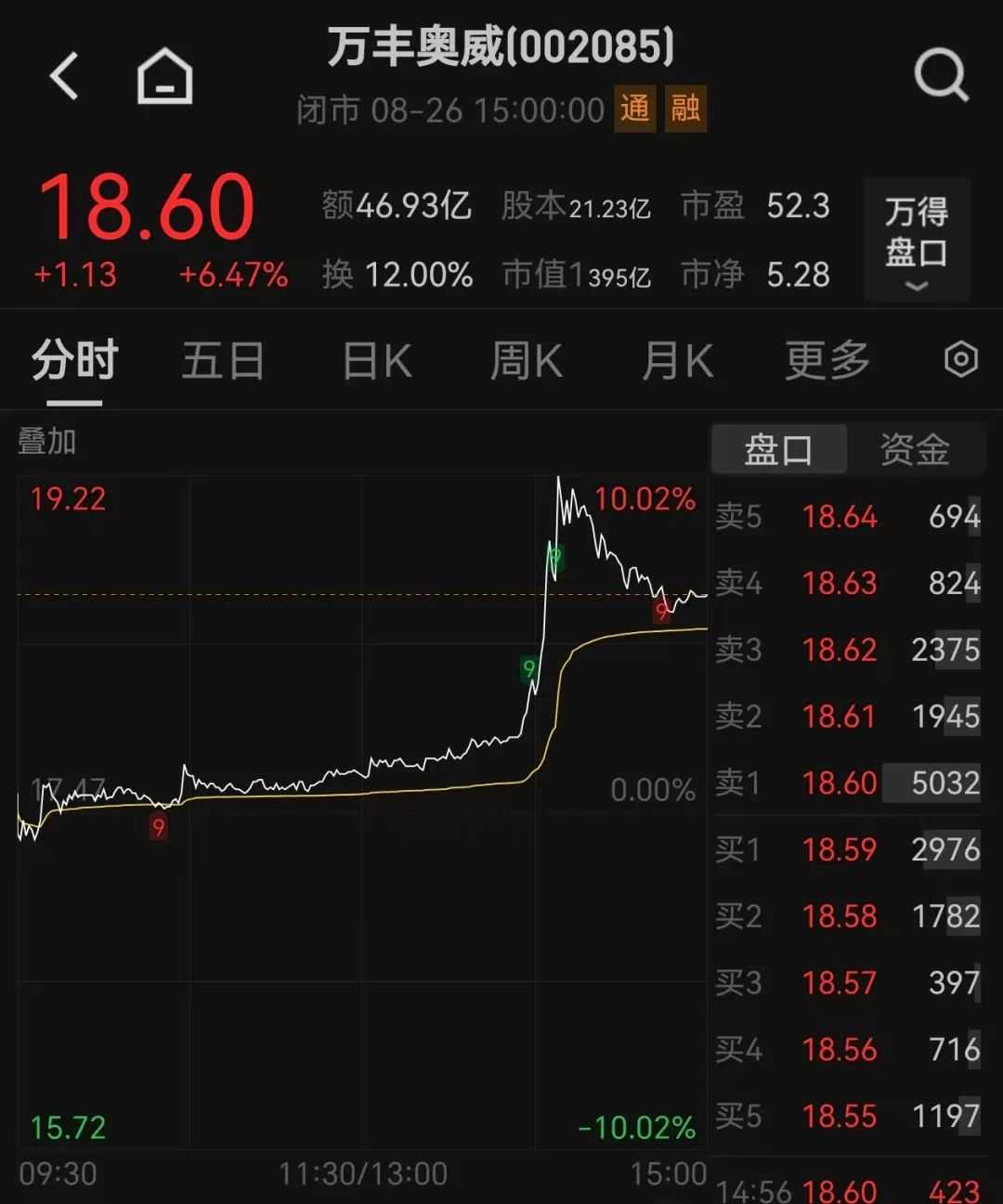Go back using the arrow icon
The width and height of the screenshot is (1003, 1204).
click(64, 76)
